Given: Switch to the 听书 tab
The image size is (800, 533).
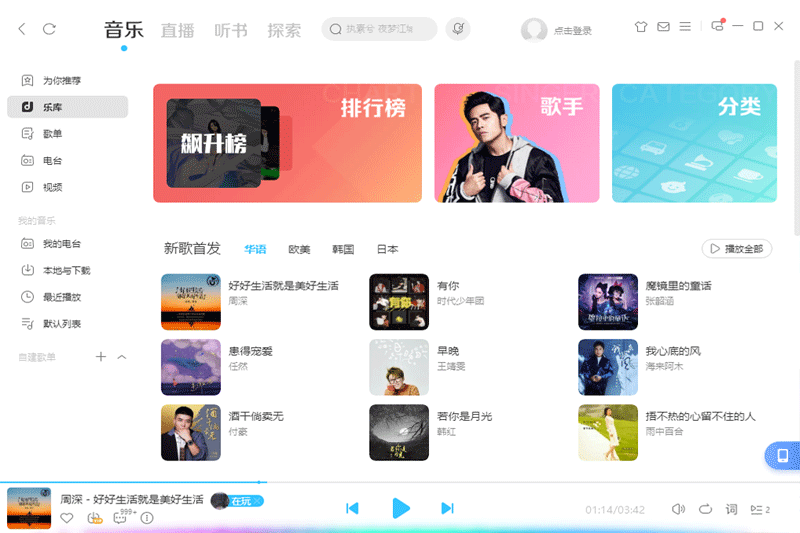Looking at the screenshot, I should coord(231,29).
